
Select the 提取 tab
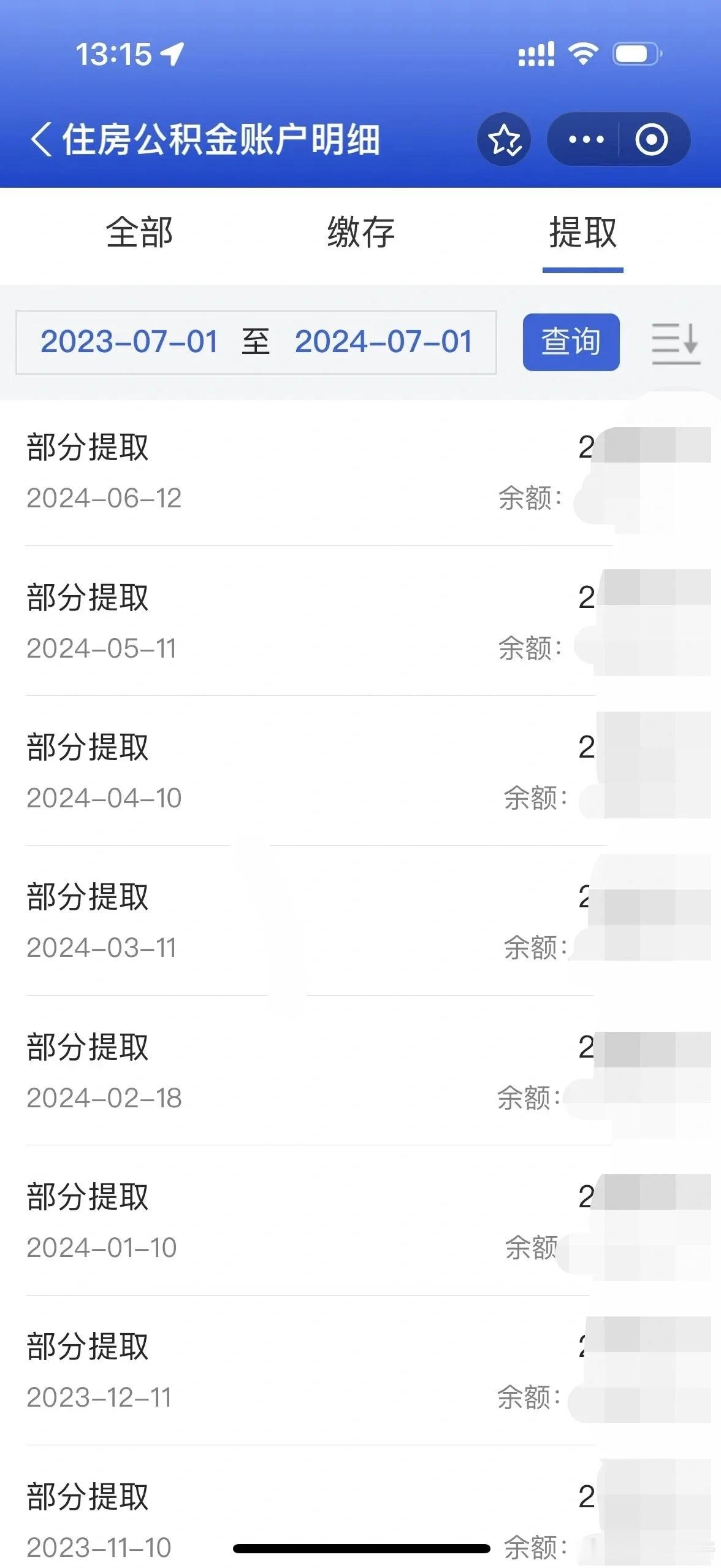pyautogui.click(x=582, y=233)
